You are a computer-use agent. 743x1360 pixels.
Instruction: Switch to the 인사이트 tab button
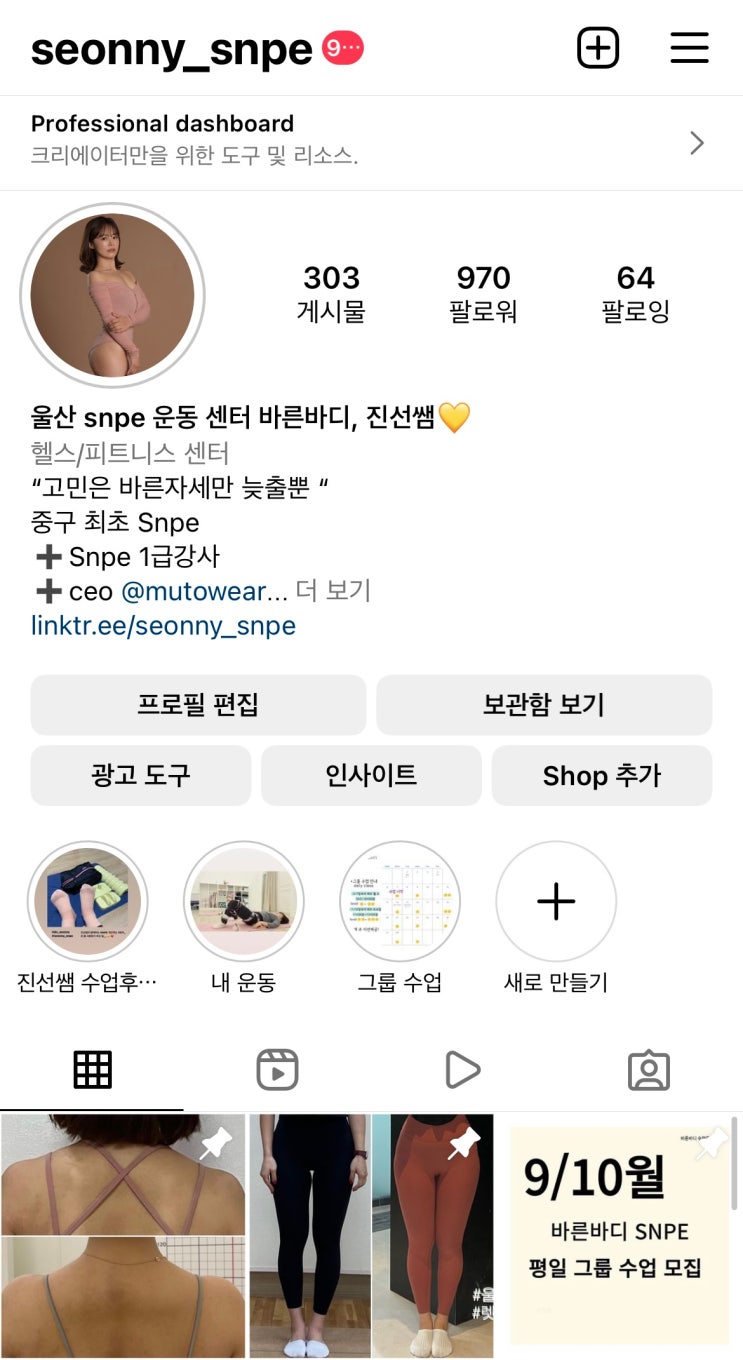pyautogui.click(x=371, y=775)
